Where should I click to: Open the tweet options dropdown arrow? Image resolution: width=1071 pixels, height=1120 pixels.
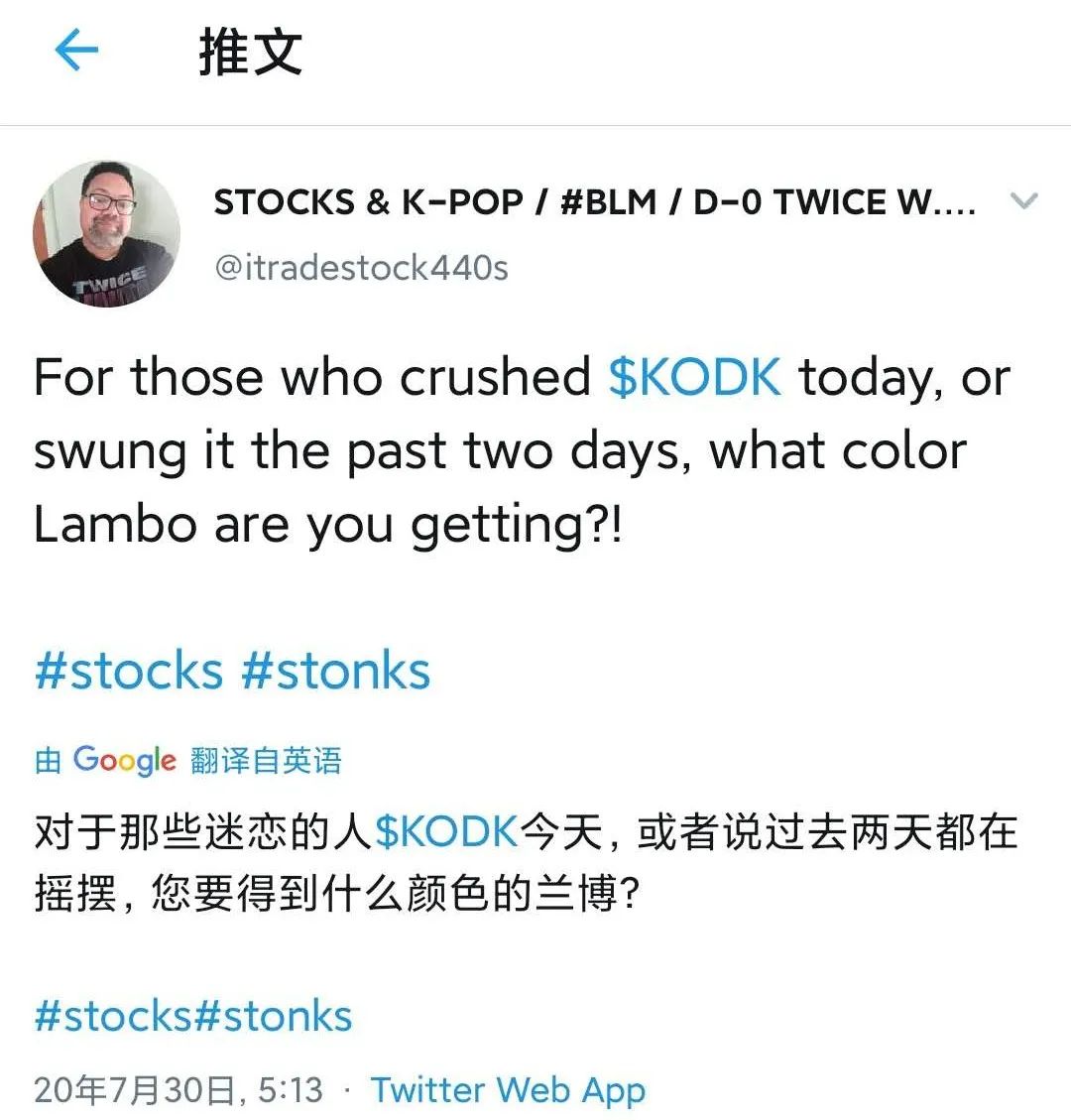(x=1022, y=201)
